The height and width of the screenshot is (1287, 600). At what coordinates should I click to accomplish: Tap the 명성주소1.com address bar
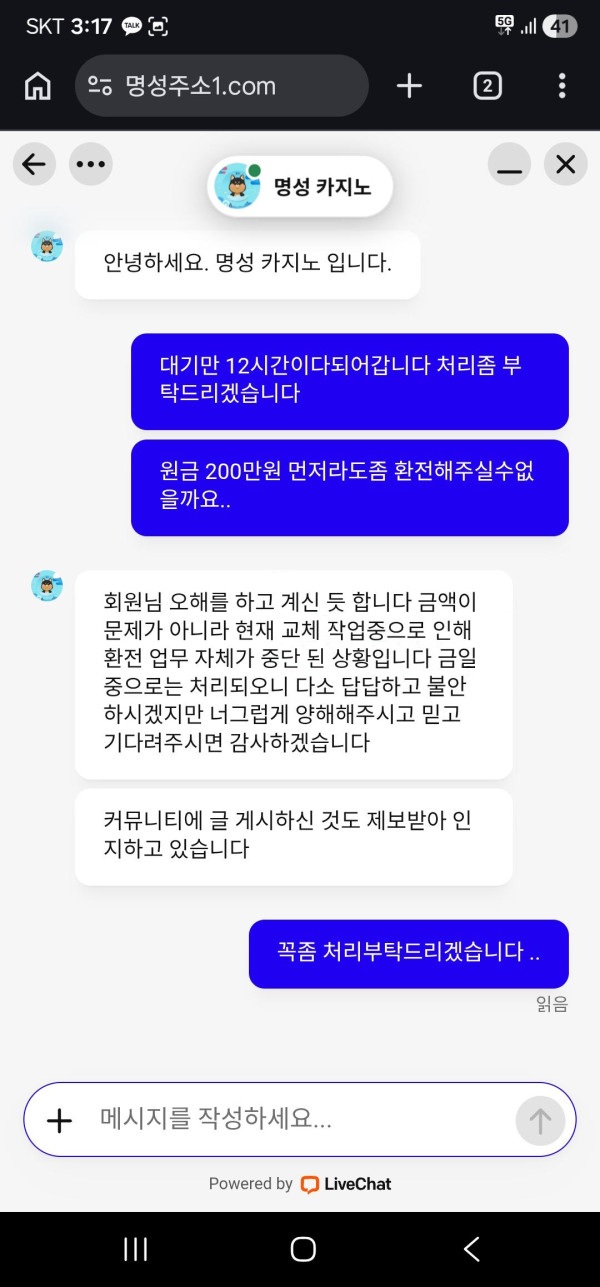coord(222,86)
